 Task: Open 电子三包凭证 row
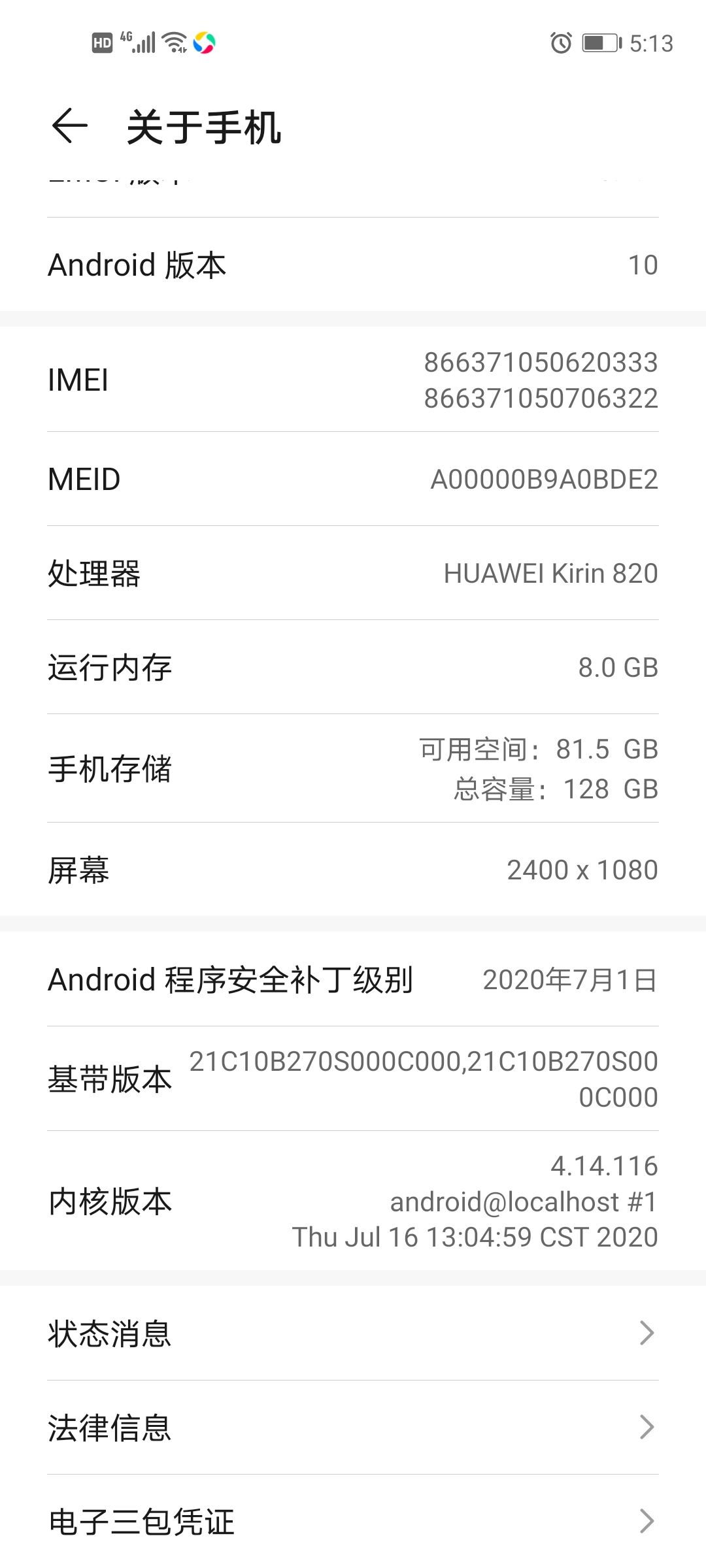tap(353, 1521)
